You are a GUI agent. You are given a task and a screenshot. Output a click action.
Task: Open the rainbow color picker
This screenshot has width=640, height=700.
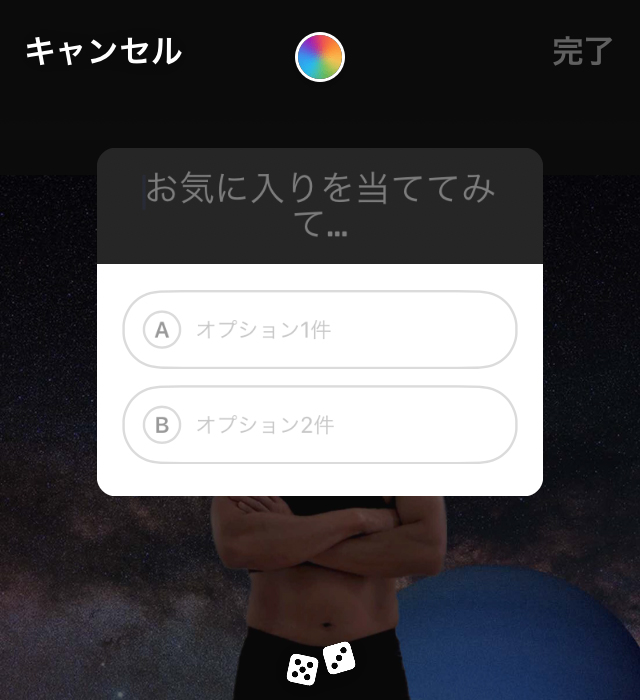[x=320, y=56]
